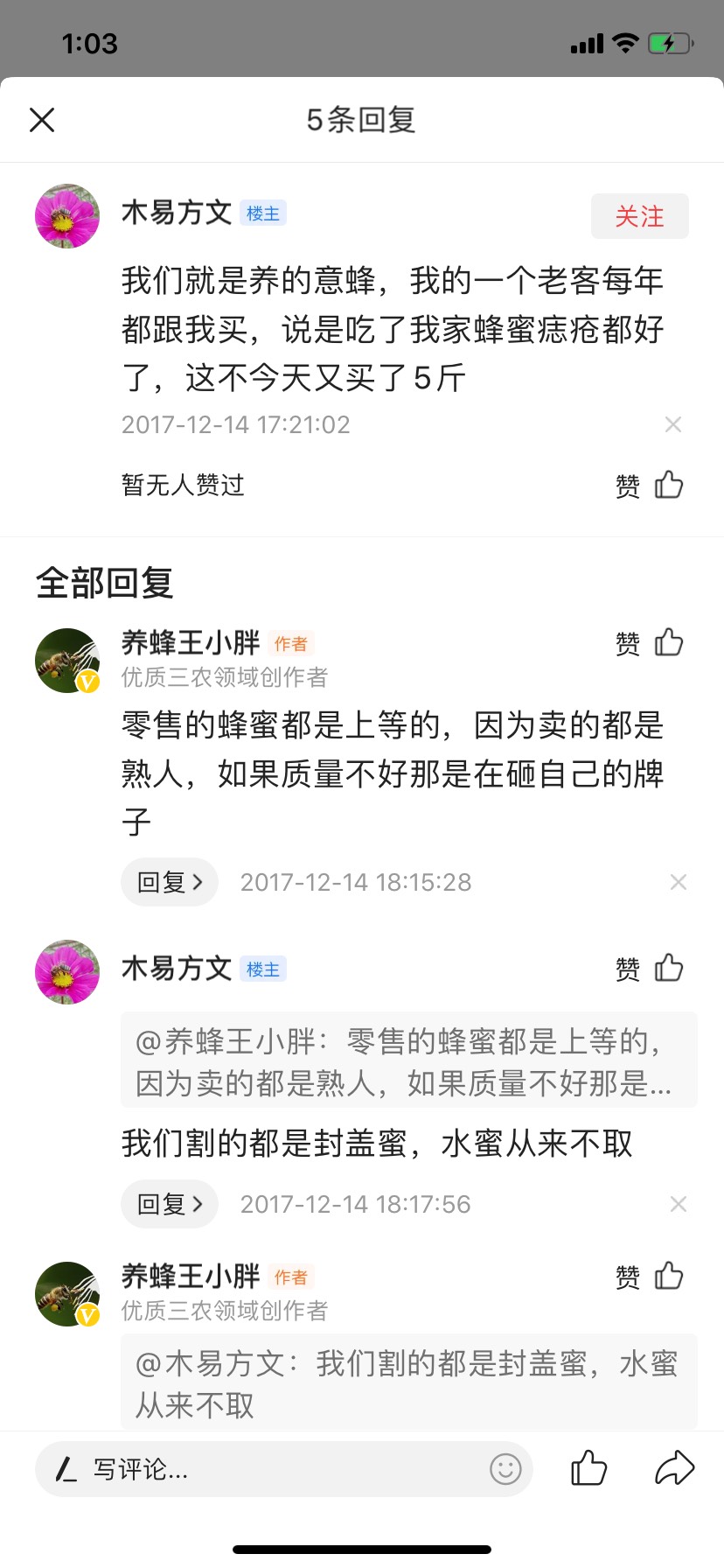Tap the thumbs-up in the bottom bar

tap(588, 1468)
